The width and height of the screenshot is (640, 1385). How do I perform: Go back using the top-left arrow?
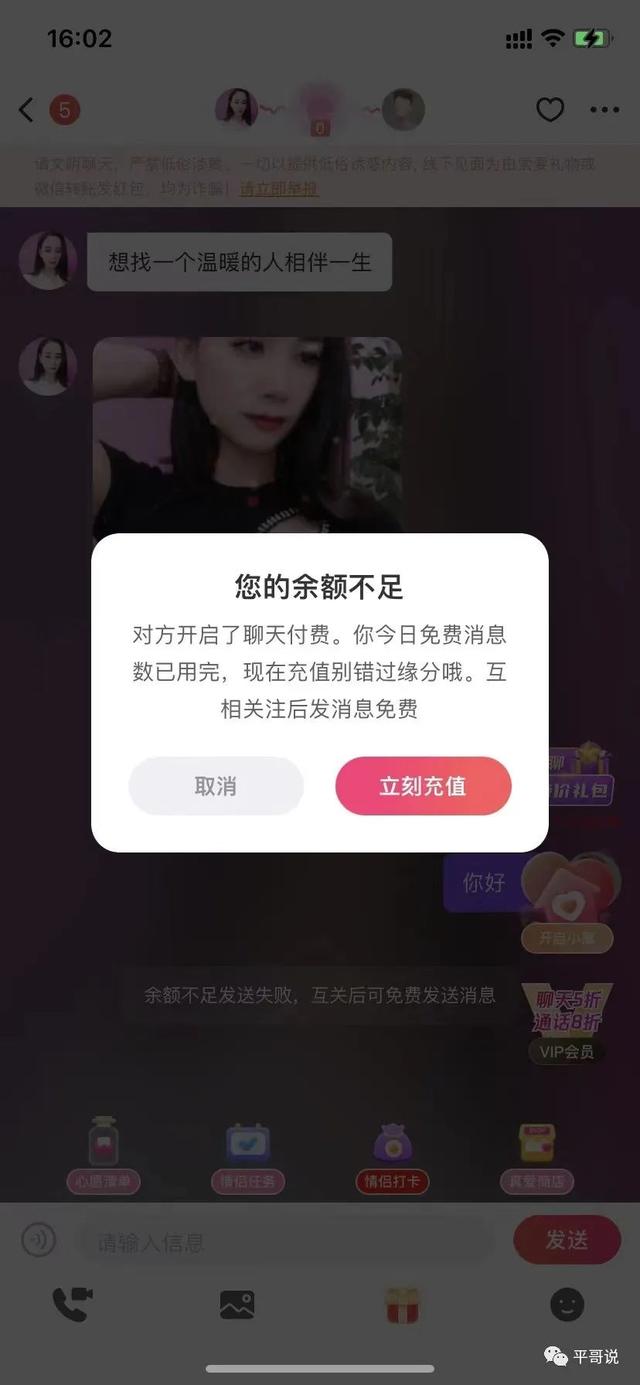point(27,110)
